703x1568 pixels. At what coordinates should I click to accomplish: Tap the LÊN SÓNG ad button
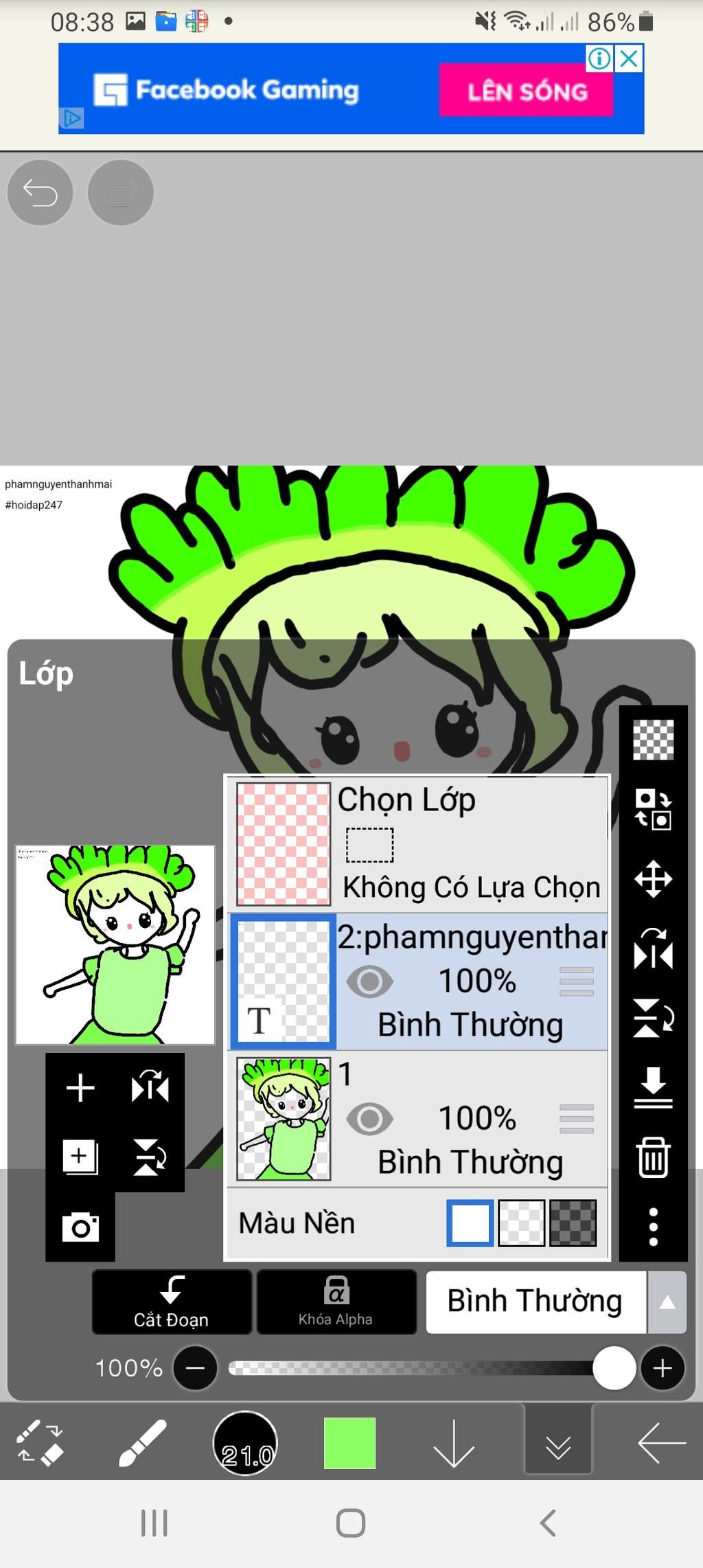[x=527, y=91]
